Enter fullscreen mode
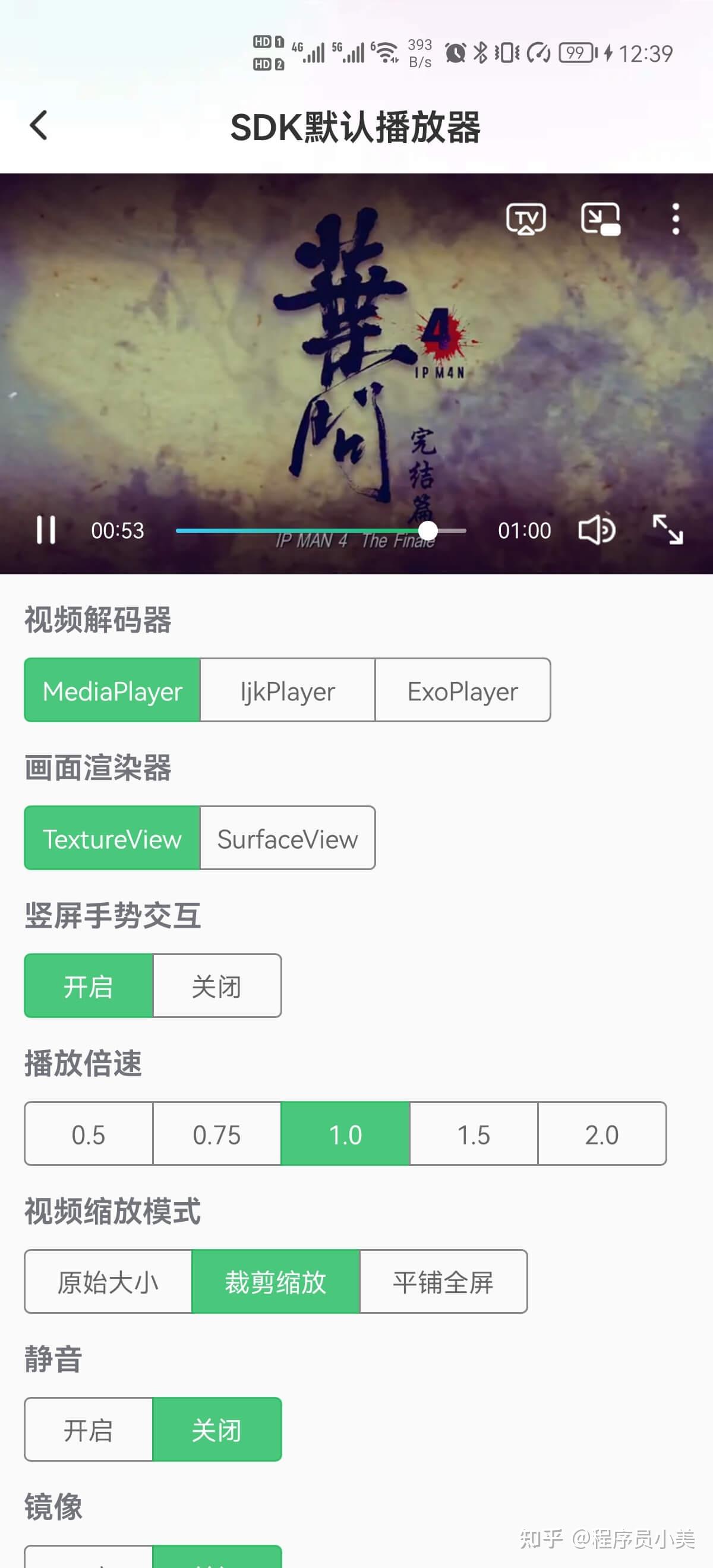This screenshot has width=713, height=1568. [668, 530]
